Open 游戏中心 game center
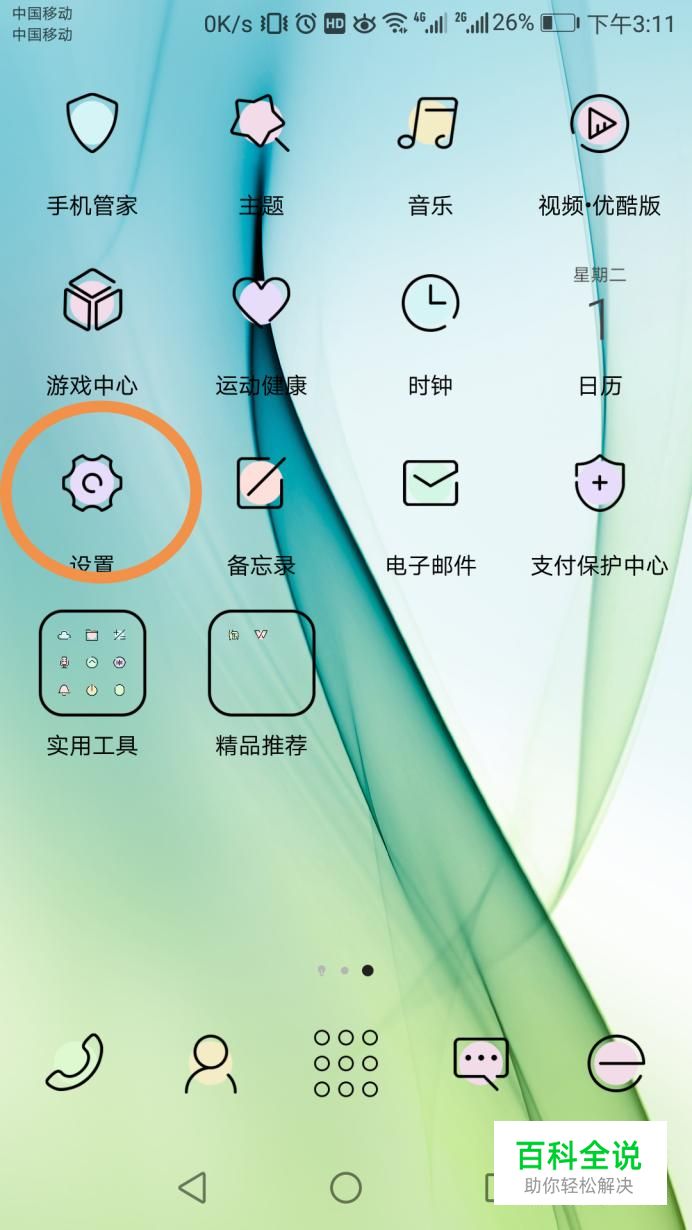Viewport: 692px width, 1230px height. point(92,301)
